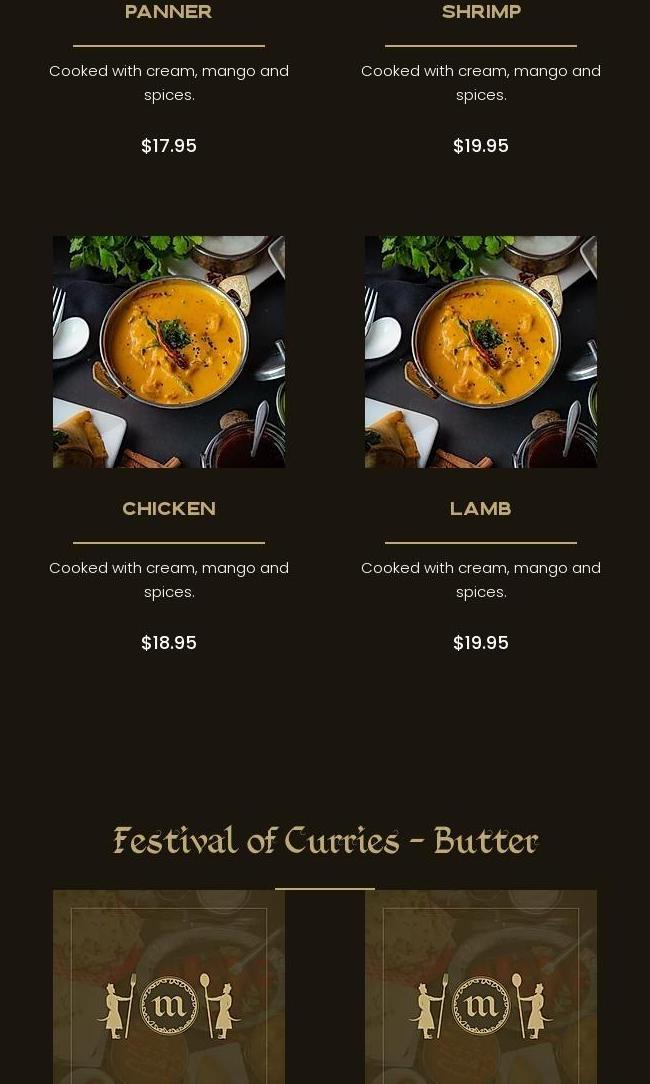
Task: View the Lamb mango curry dish photo
Action: tap(481, 352)
